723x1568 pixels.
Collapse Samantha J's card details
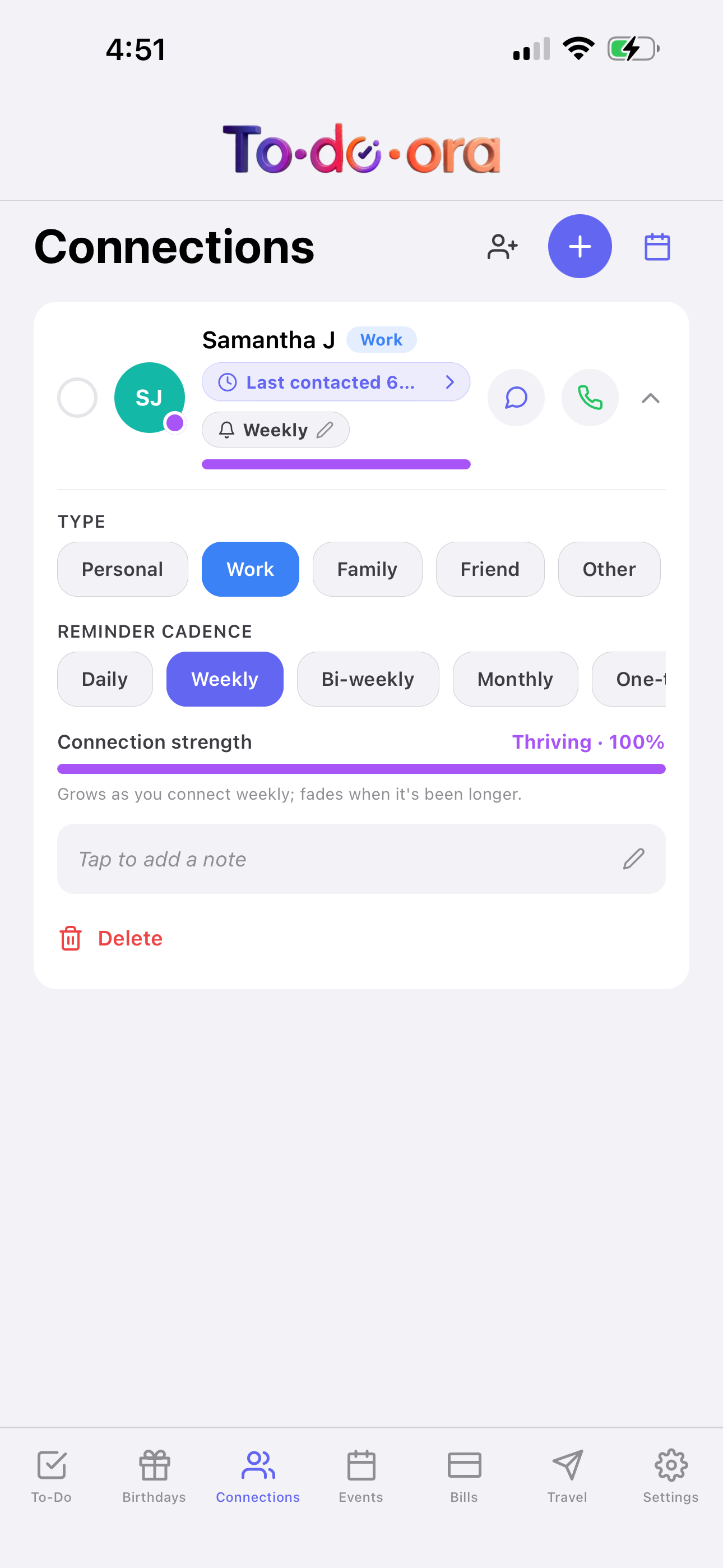651,398
